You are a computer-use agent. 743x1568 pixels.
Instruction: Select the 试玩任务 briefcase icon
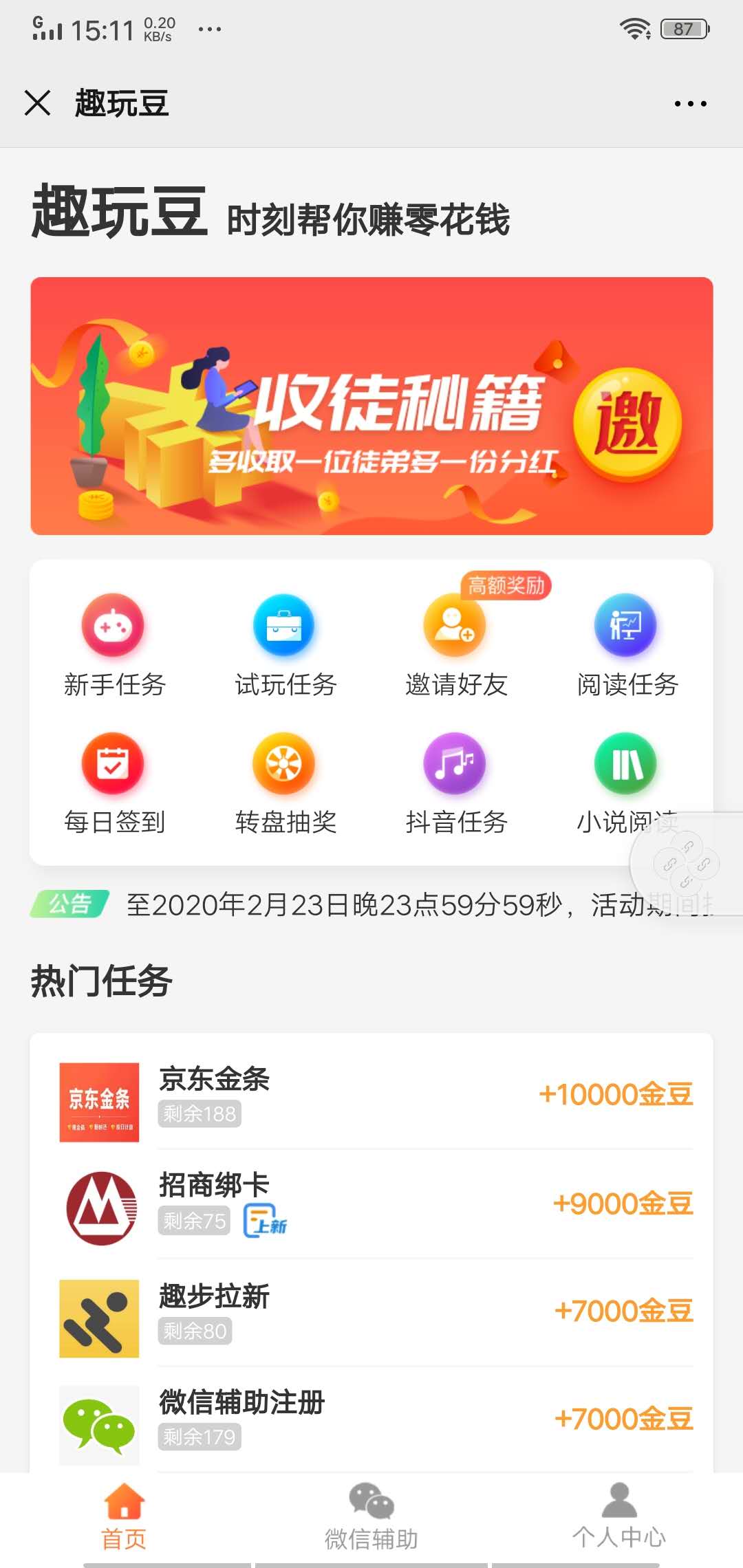pos(285,626)
